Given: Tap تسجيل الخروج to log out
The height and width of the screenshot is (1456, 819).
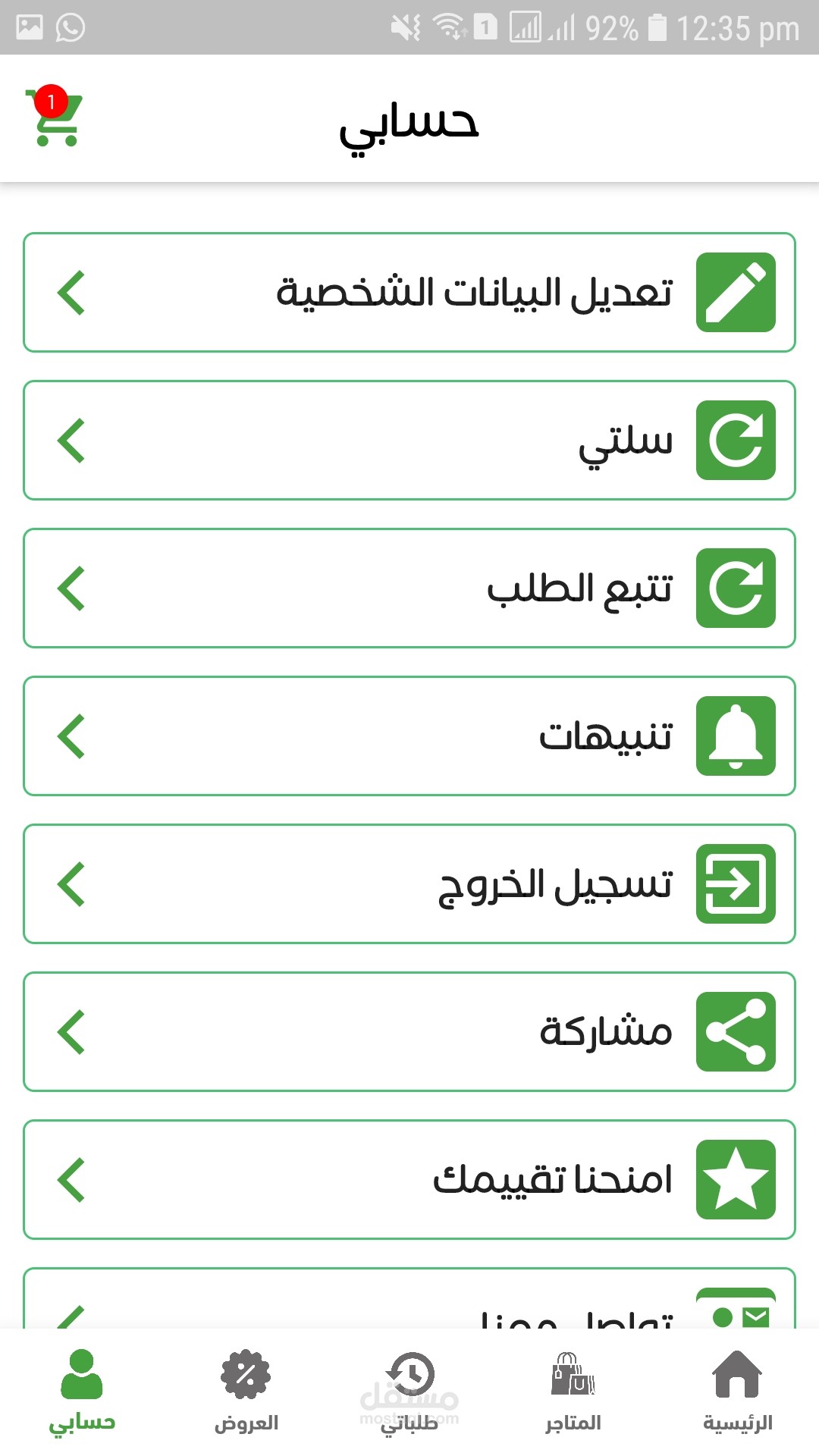Looking at the screenshot, I should point(409,883).
